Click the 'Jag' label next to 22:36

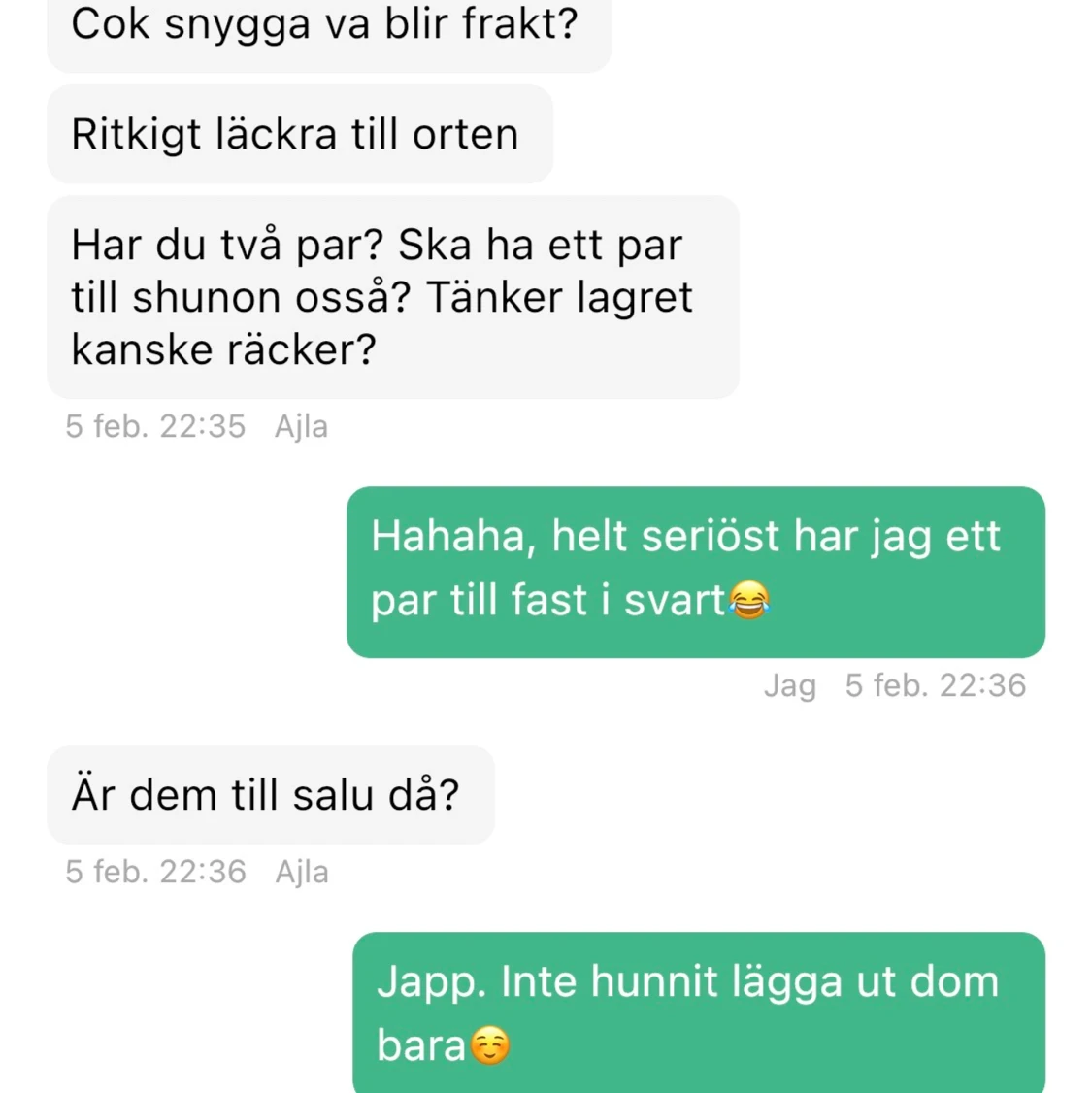(x=792, y=685)
